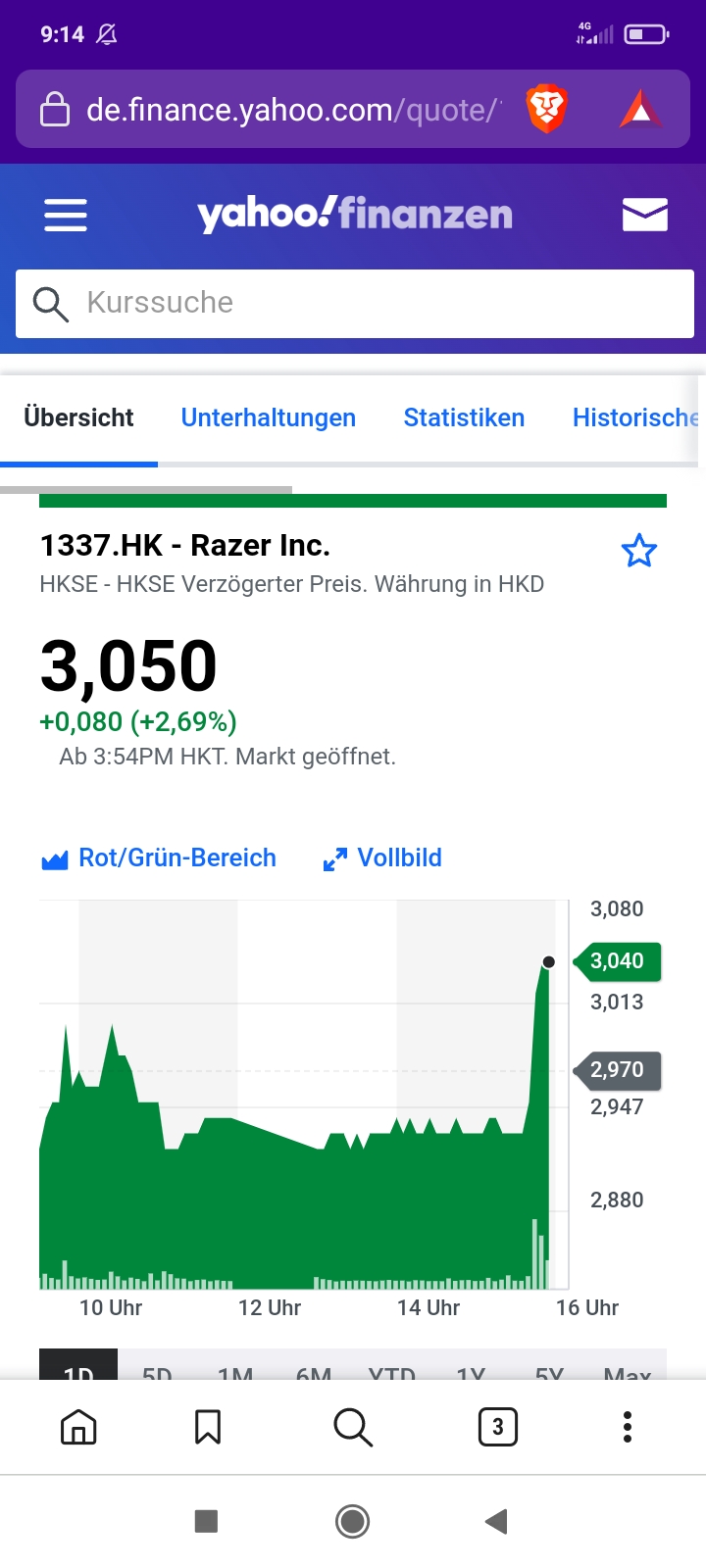Open Yahoo Finanzen mail notifications
This screenshot has width=706, height=1568.
pyautogui.click(x=644, y=214)
